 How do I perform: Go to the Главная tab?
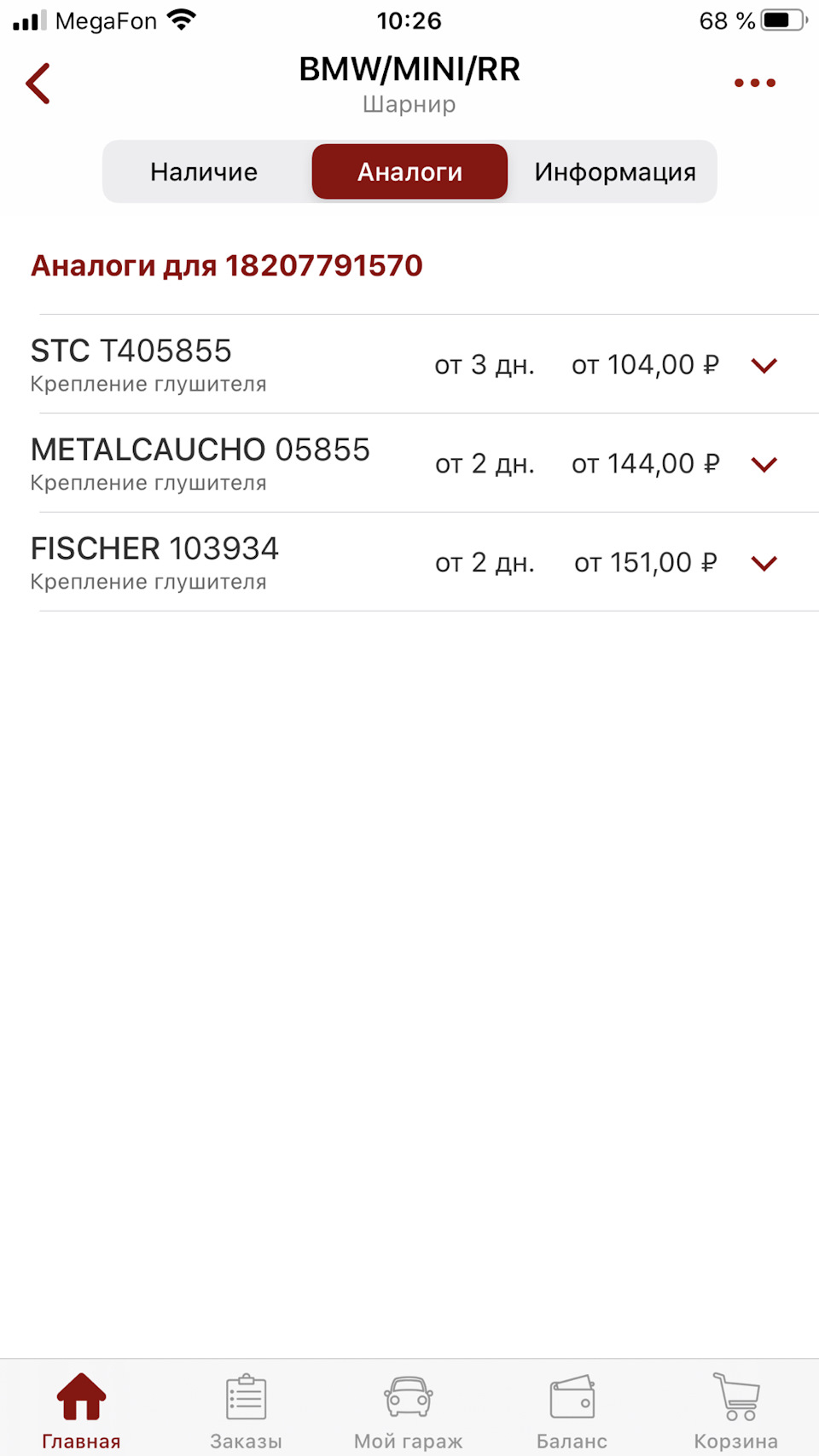click(x=82, y=1410)
